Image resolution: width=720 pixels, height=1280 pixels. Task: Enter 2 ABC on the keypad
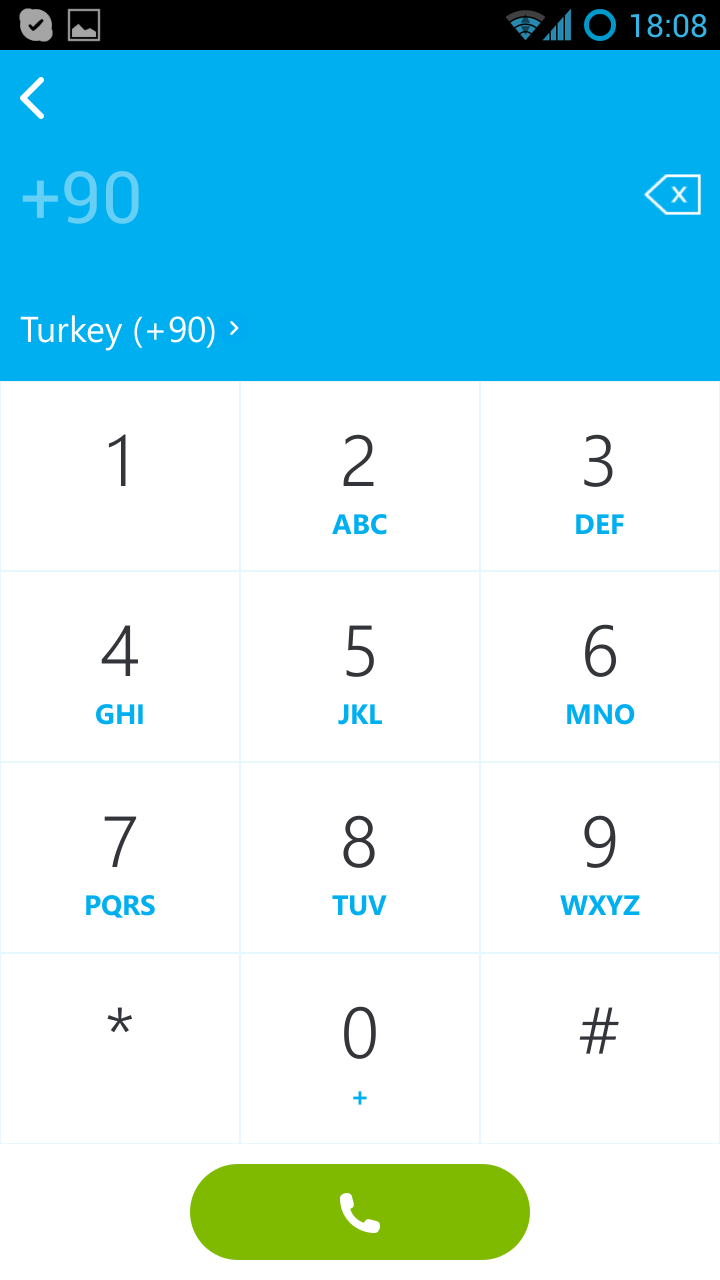click(x=360, y=477)
